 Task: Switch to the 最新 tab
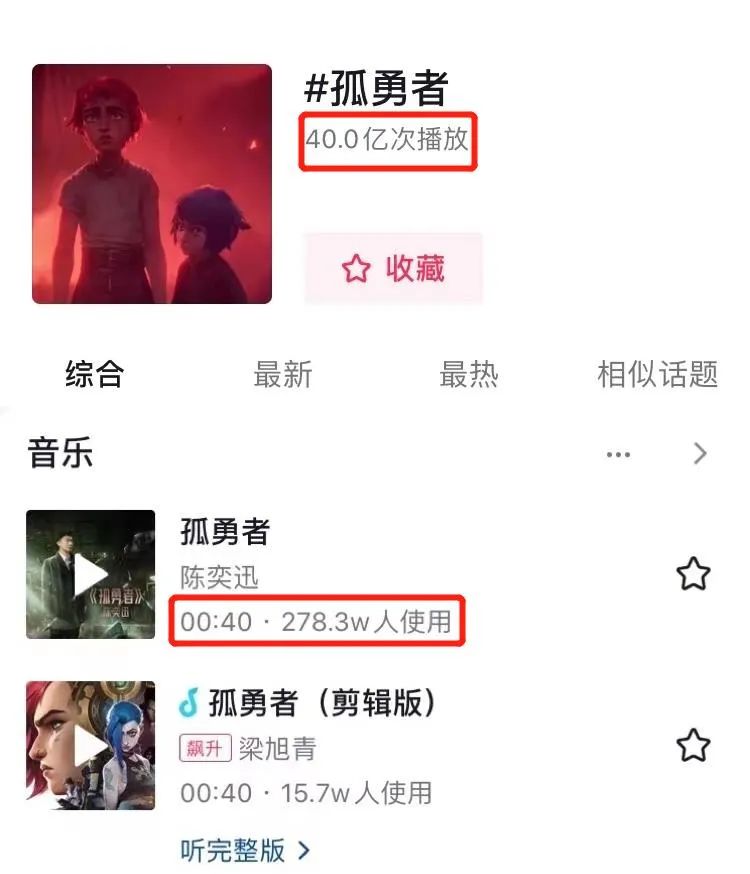coord(283,375)
